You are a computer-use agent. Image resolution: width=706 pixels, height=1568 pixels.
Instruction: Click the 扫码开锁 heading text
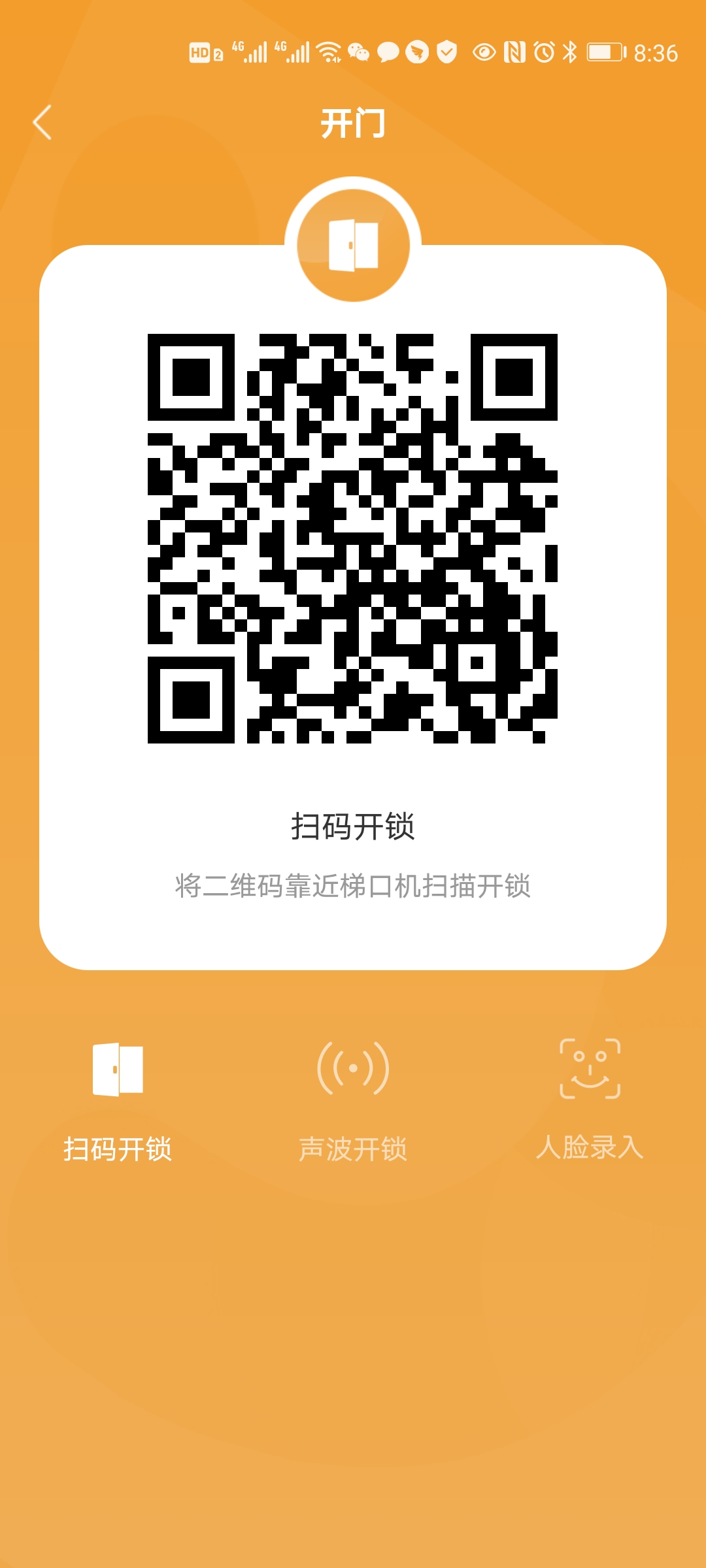353,825
